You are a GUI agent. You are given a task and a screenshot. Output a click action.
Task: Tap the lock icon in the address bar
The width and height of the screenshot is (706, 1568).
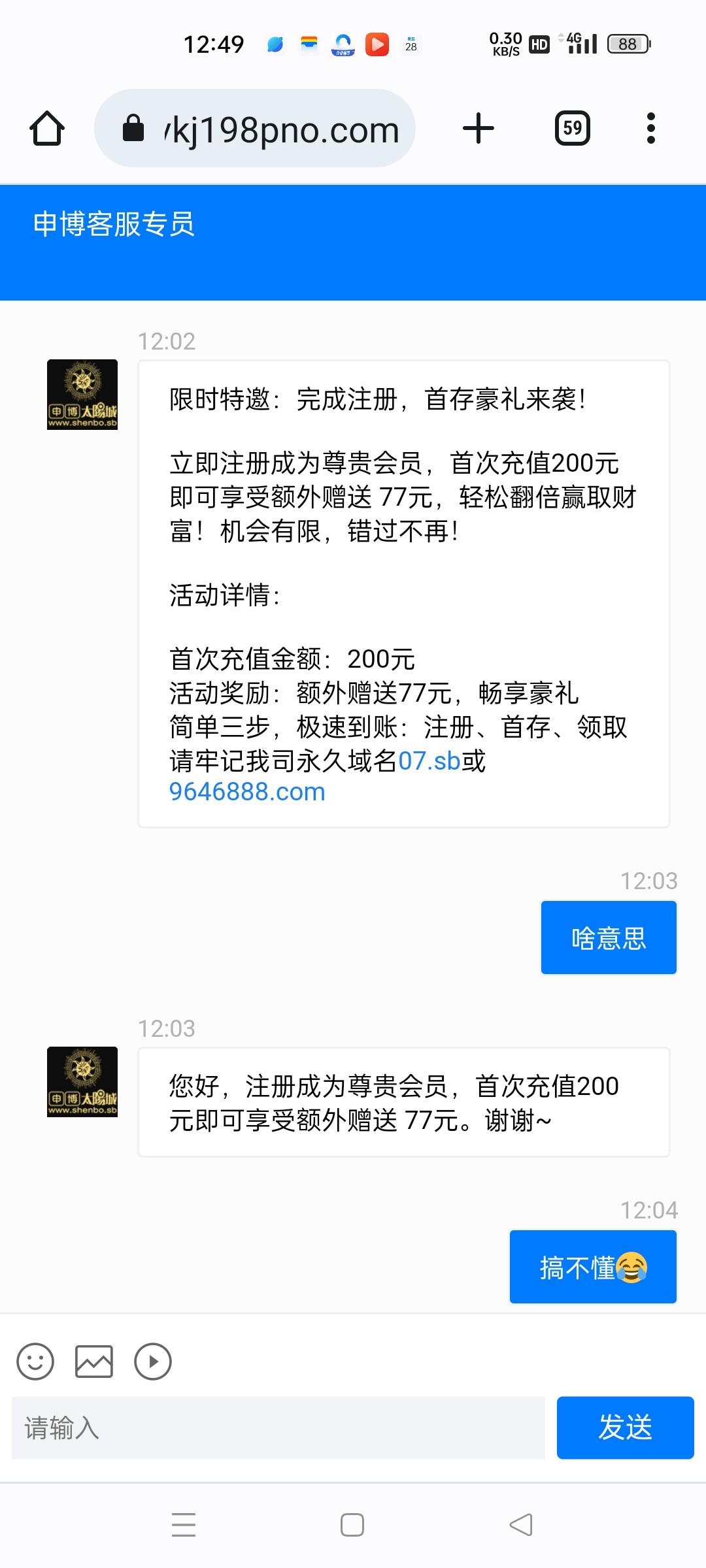133,128
